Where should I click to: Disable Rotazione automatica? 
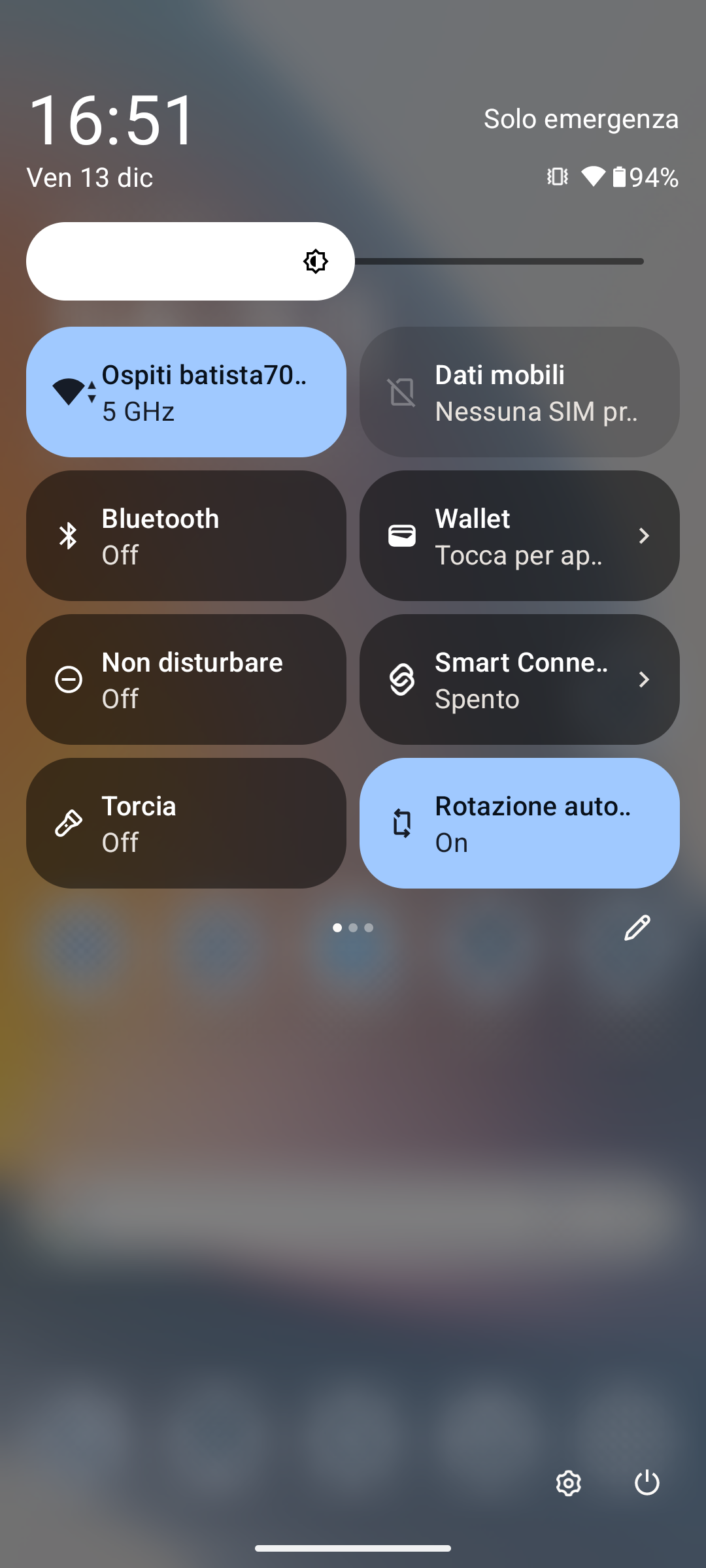click(520, 823)
